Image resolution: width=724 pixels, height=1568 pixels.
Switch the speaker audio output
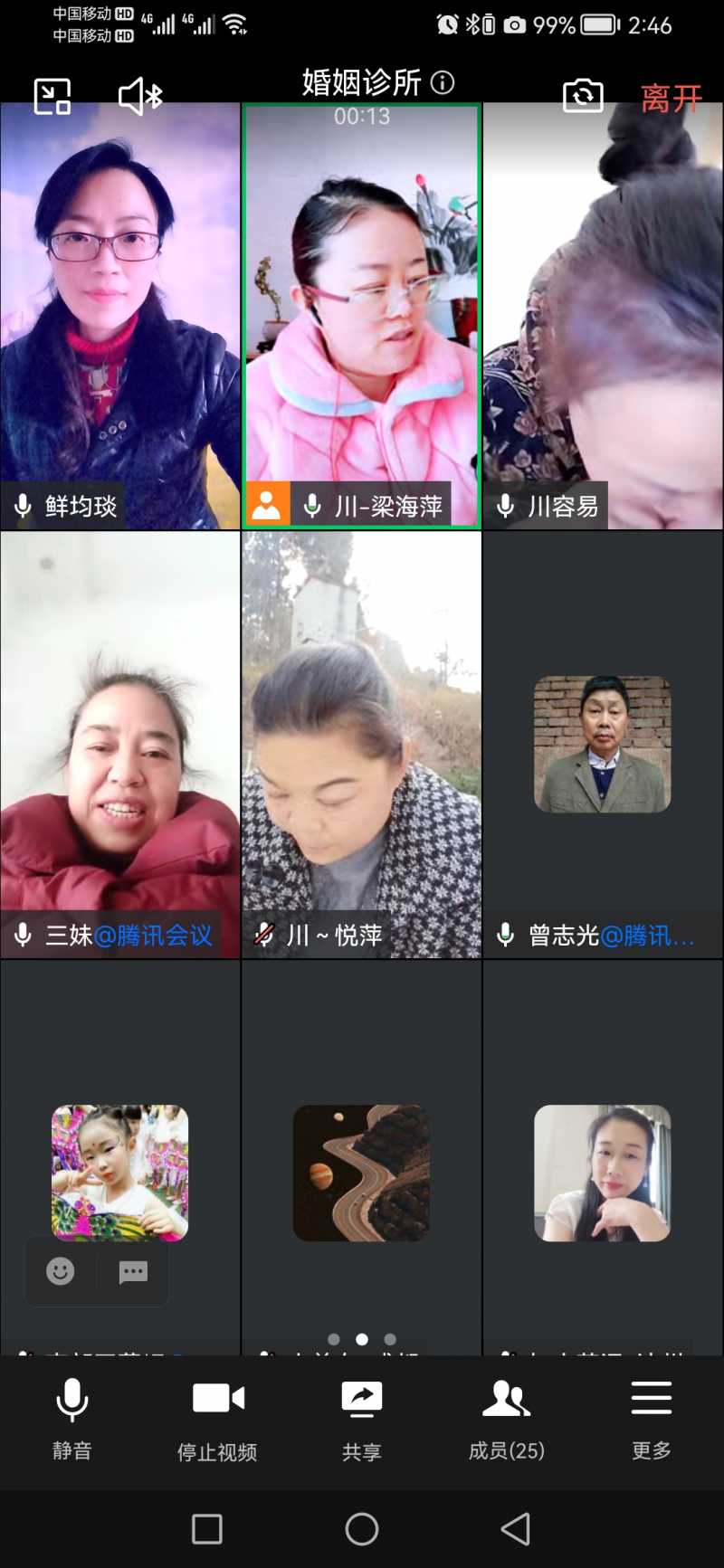coord(140,96)
